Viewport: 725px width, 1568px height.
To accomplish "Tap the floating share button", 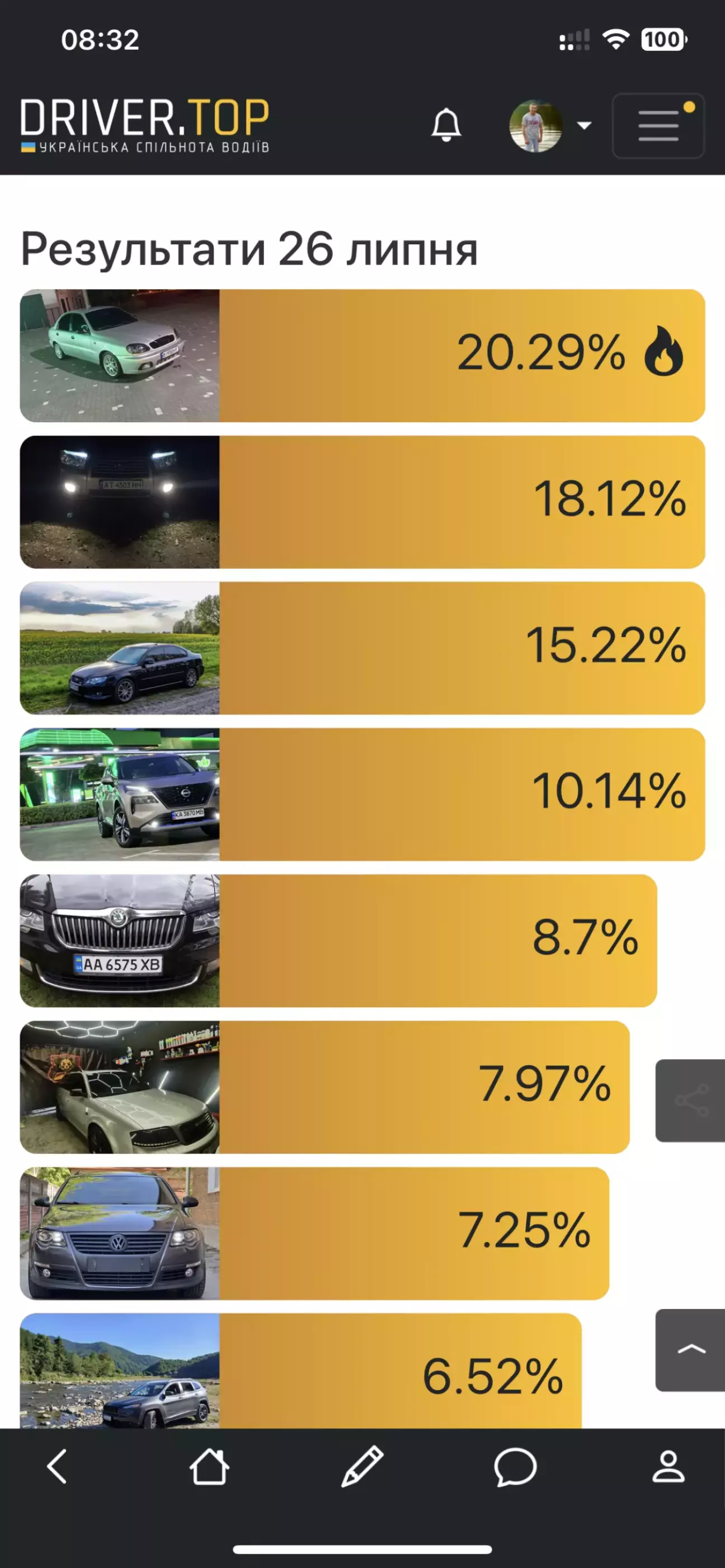I will click(x=690, y=1101).
